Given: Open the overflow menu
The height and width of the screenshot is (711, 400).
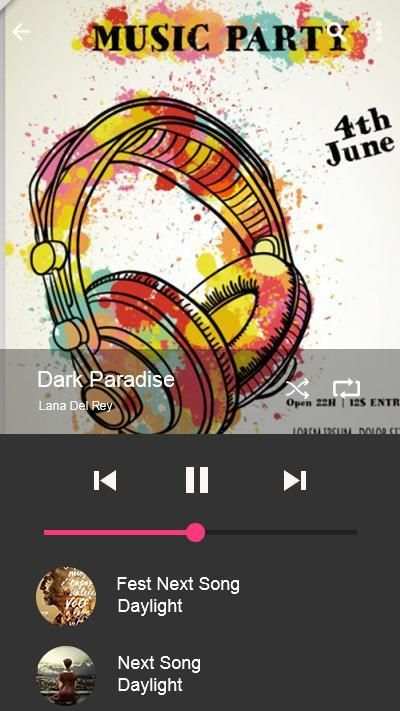Looking at the screenshot, I should [x=379, y=32].
